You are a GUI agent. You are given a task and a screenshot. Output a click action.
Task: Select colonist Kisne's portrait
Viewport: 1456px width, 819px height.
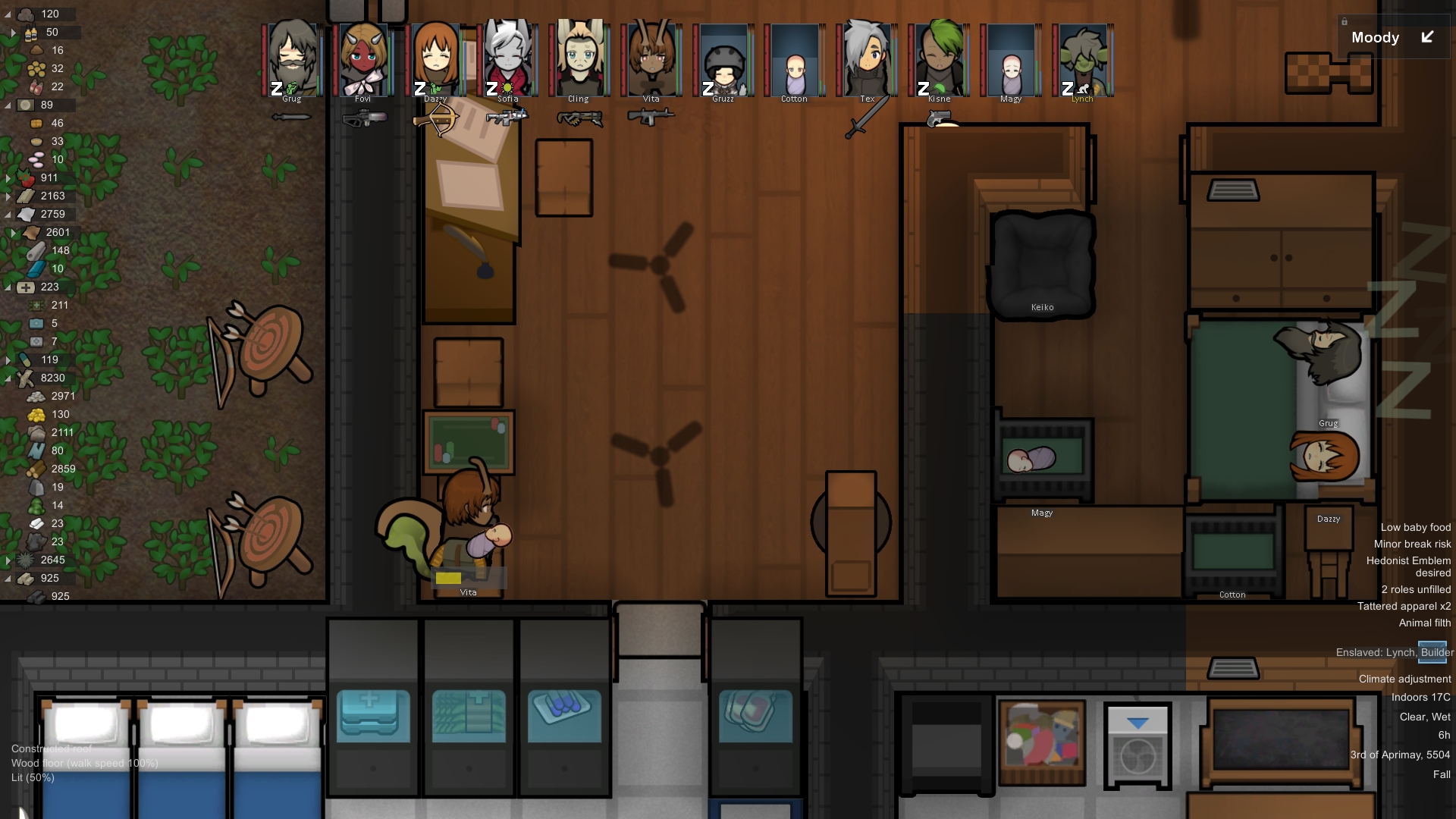click(939, 59)
